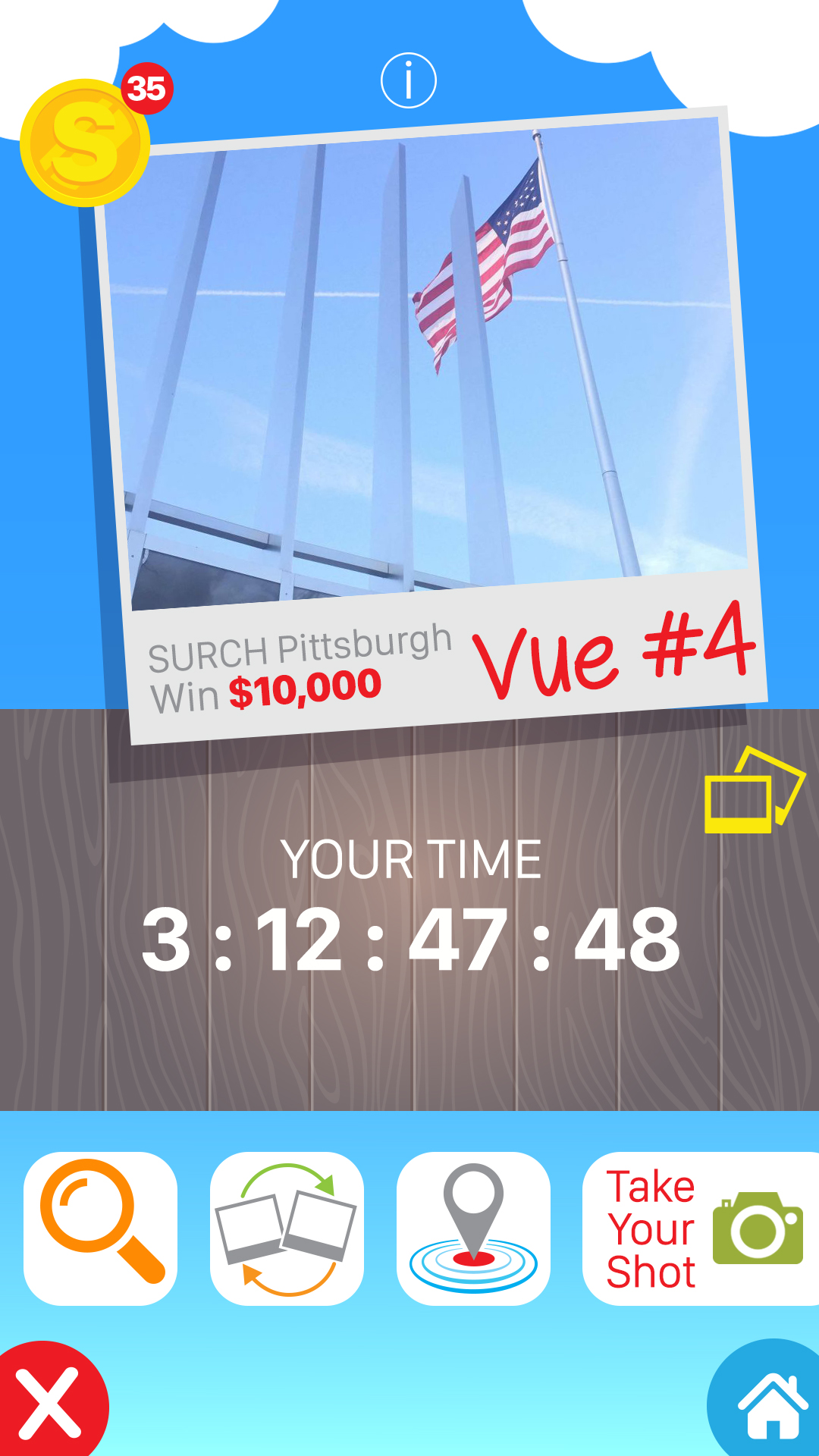Open the info icon at top

tap(409, 80)
